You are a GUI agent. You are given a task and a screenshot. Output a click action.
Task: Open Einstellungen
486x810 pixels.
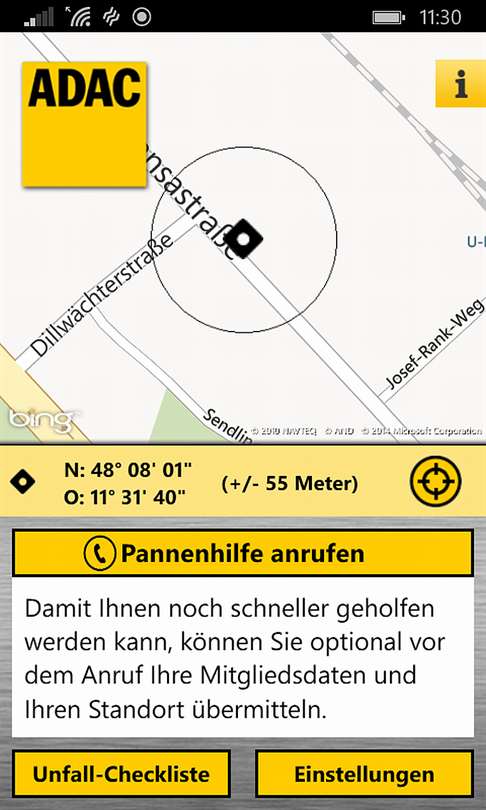pos(364,774)
